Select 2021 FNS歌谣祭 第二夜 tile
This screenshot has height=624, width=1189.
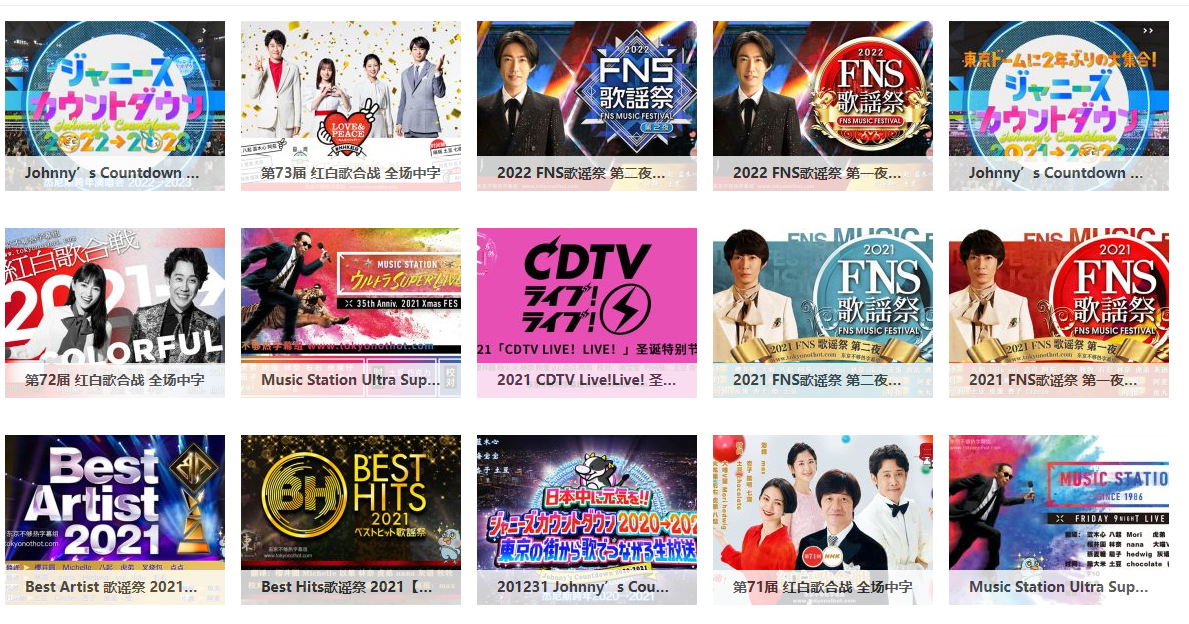pyautogui.click(x=823, y=312)
